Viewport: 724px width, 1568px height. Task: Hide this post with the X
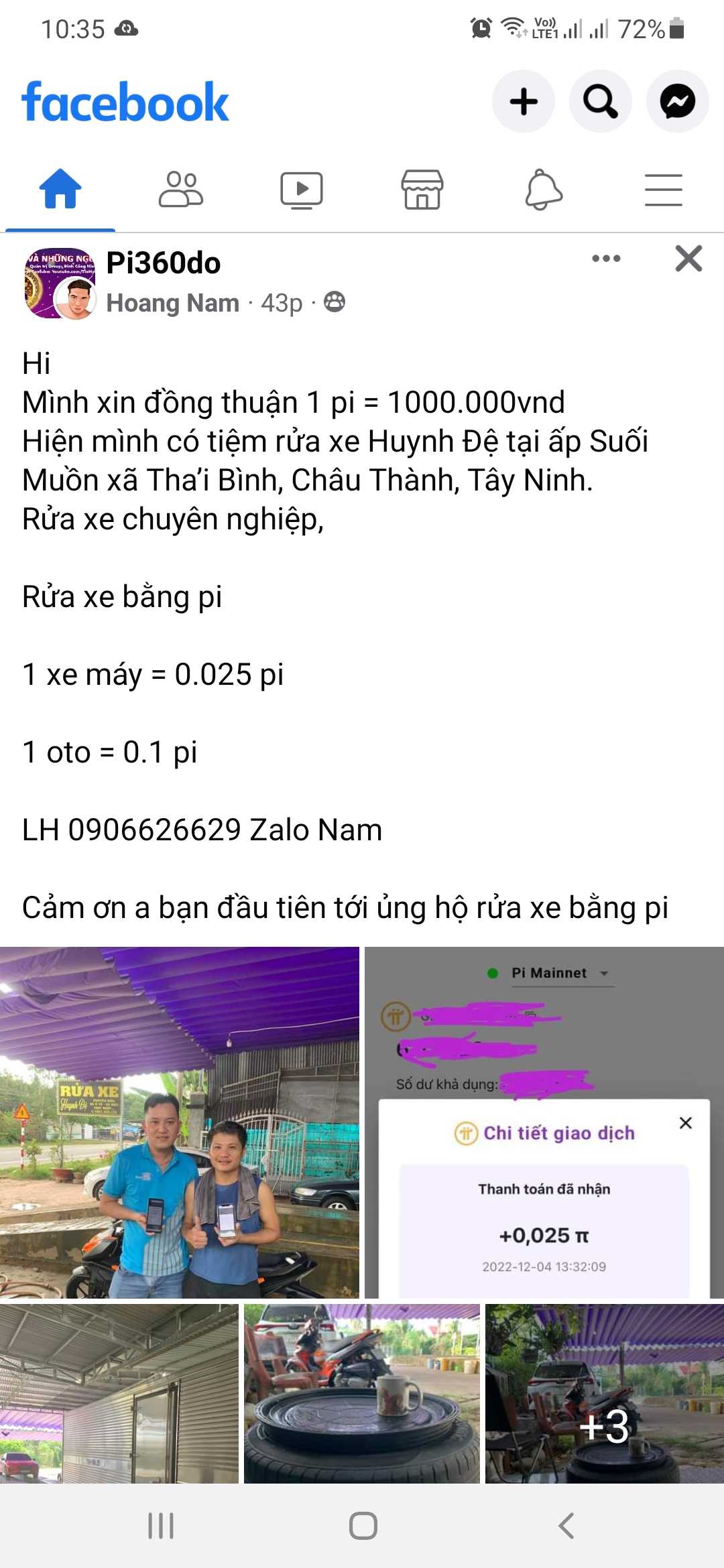click(x=688, y=259)
